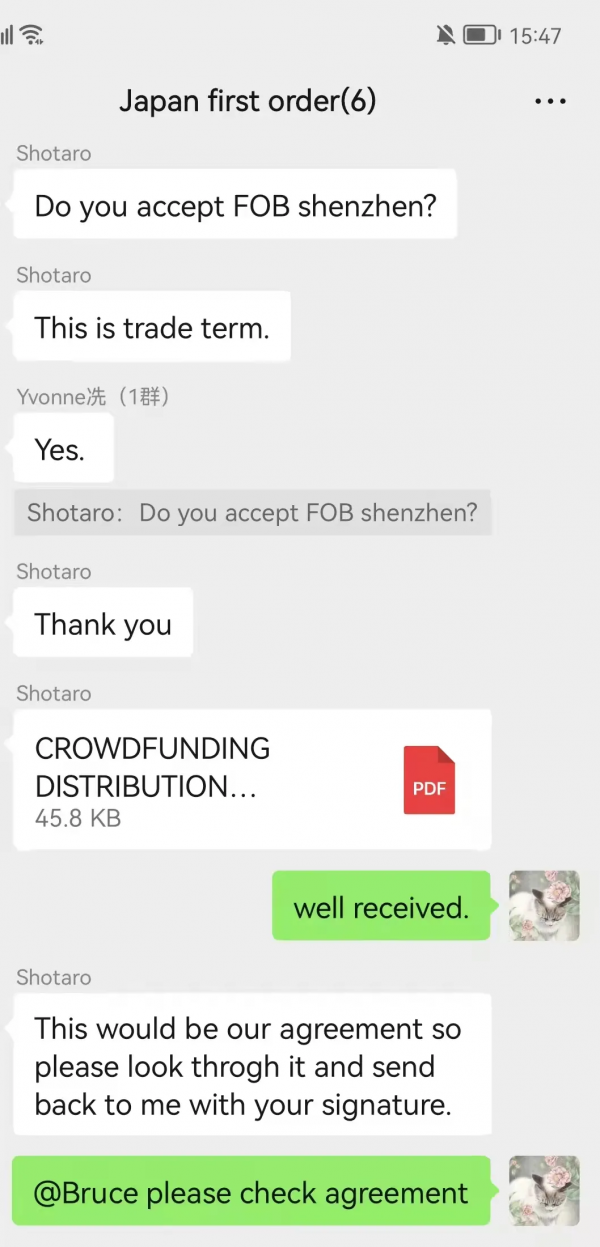Open cat avatar next to well received
This screenshot has height=1247, width=600.
pyautogui.click(x=544, y=905)
